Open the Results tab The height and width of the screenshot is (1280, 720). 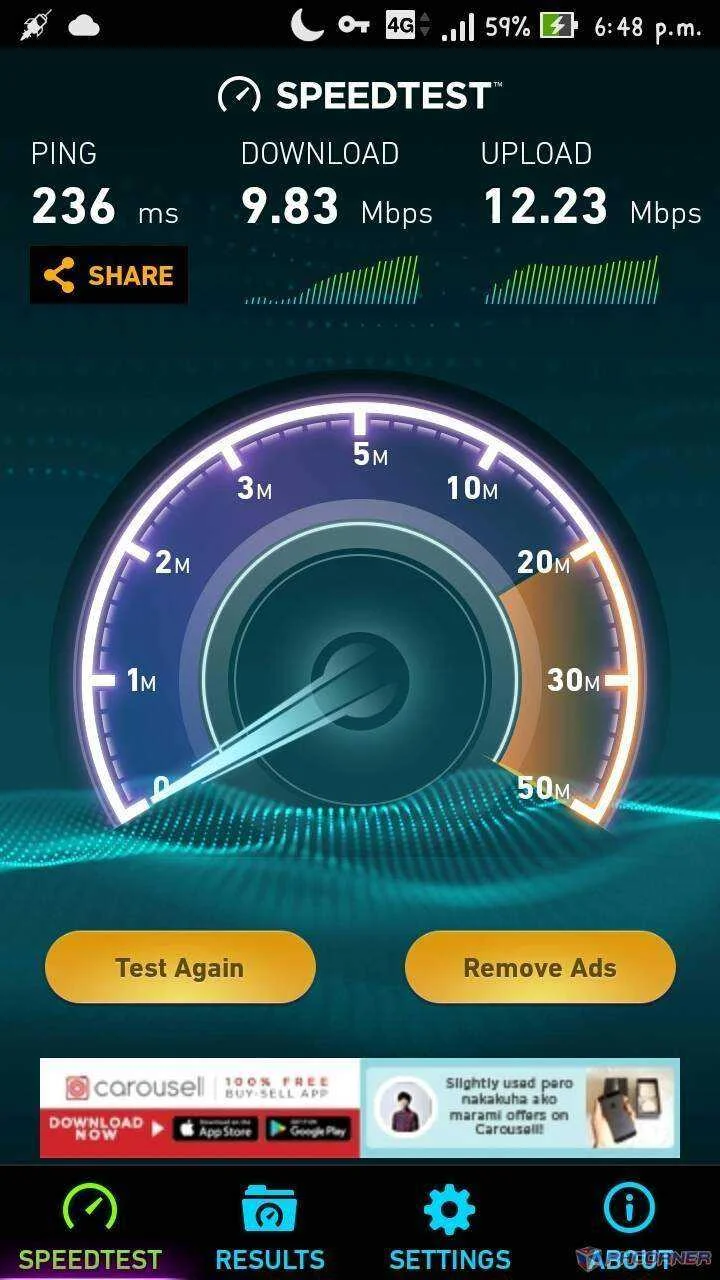tap(270, 1225)
